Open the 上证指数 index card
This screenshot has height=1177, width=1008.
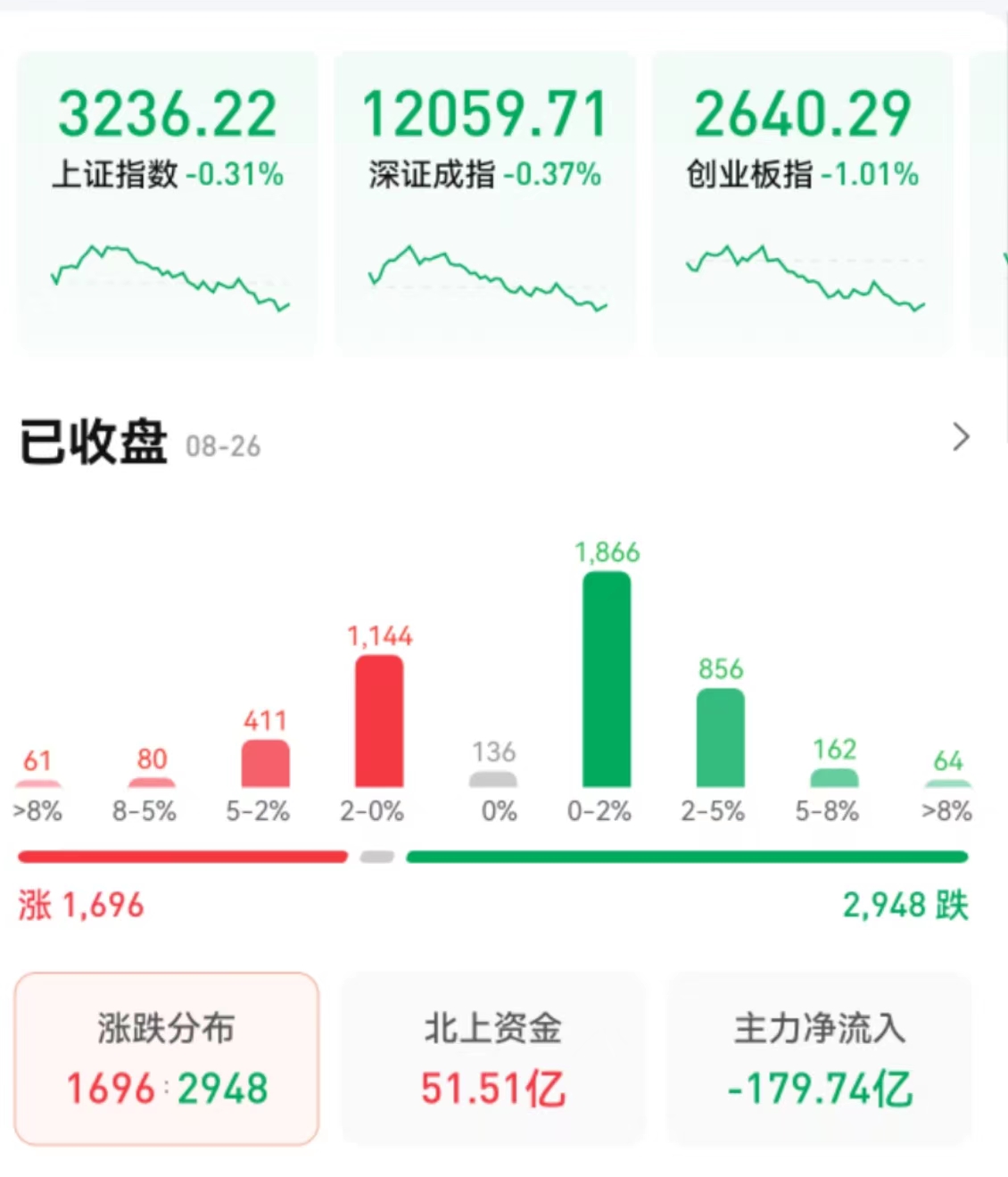(x=168, y=203)
